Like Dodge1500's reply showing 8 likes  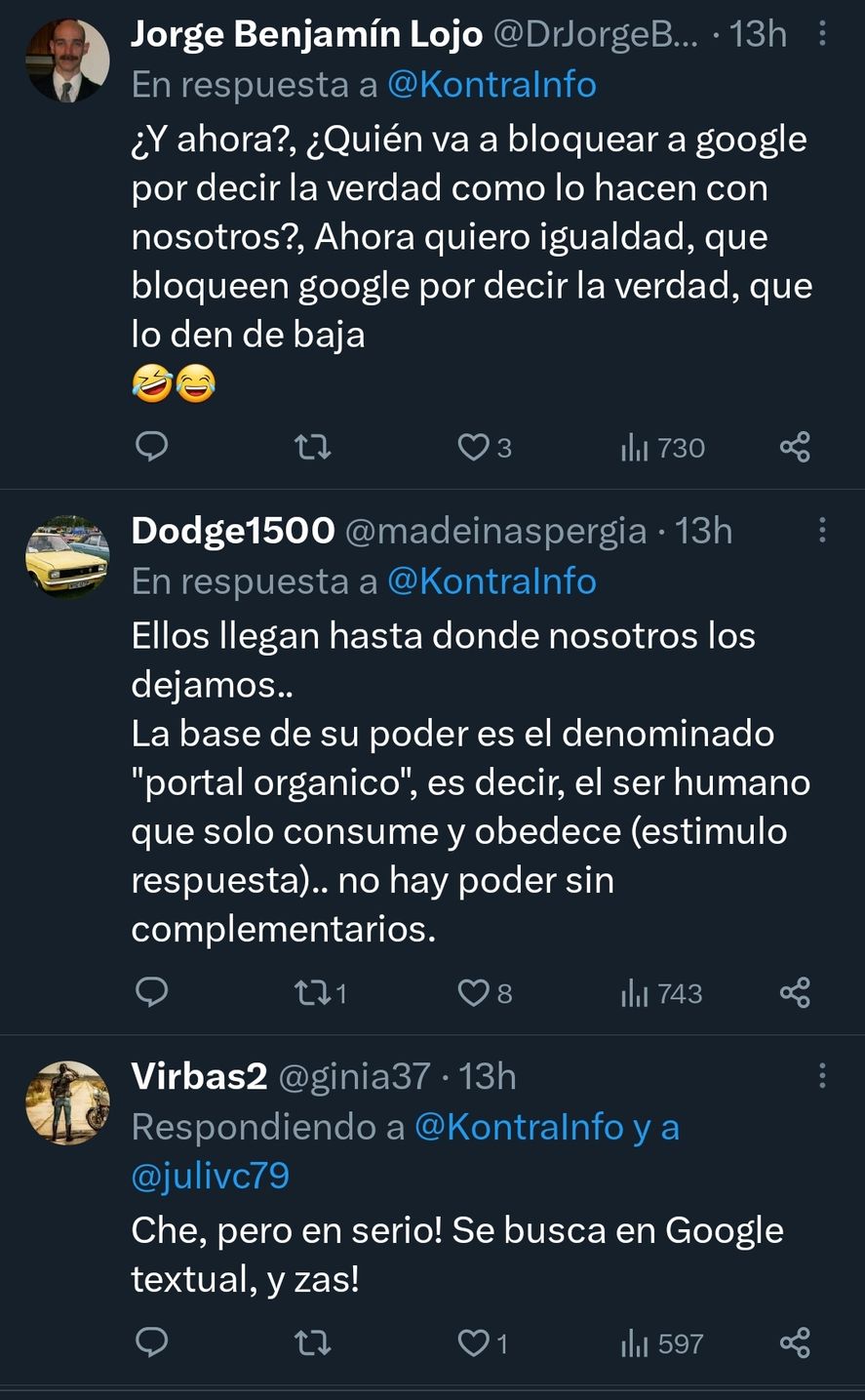coord(474,992)
